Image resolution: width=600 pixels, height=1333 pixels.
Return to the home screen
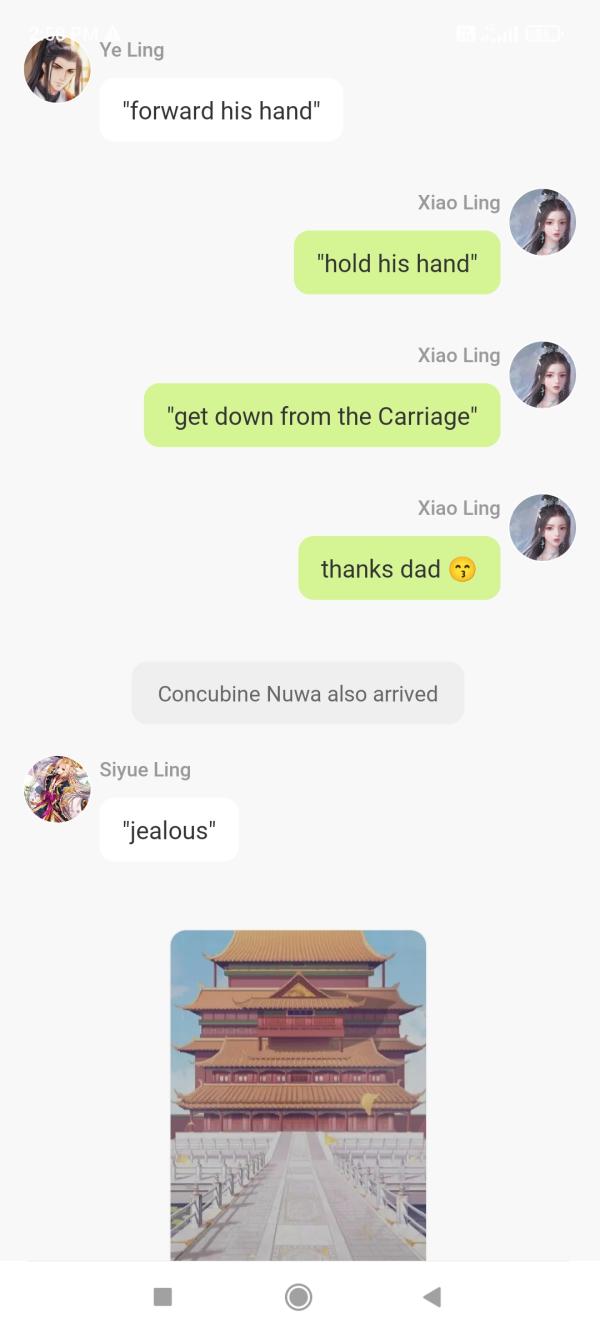tap(298, 1297)
